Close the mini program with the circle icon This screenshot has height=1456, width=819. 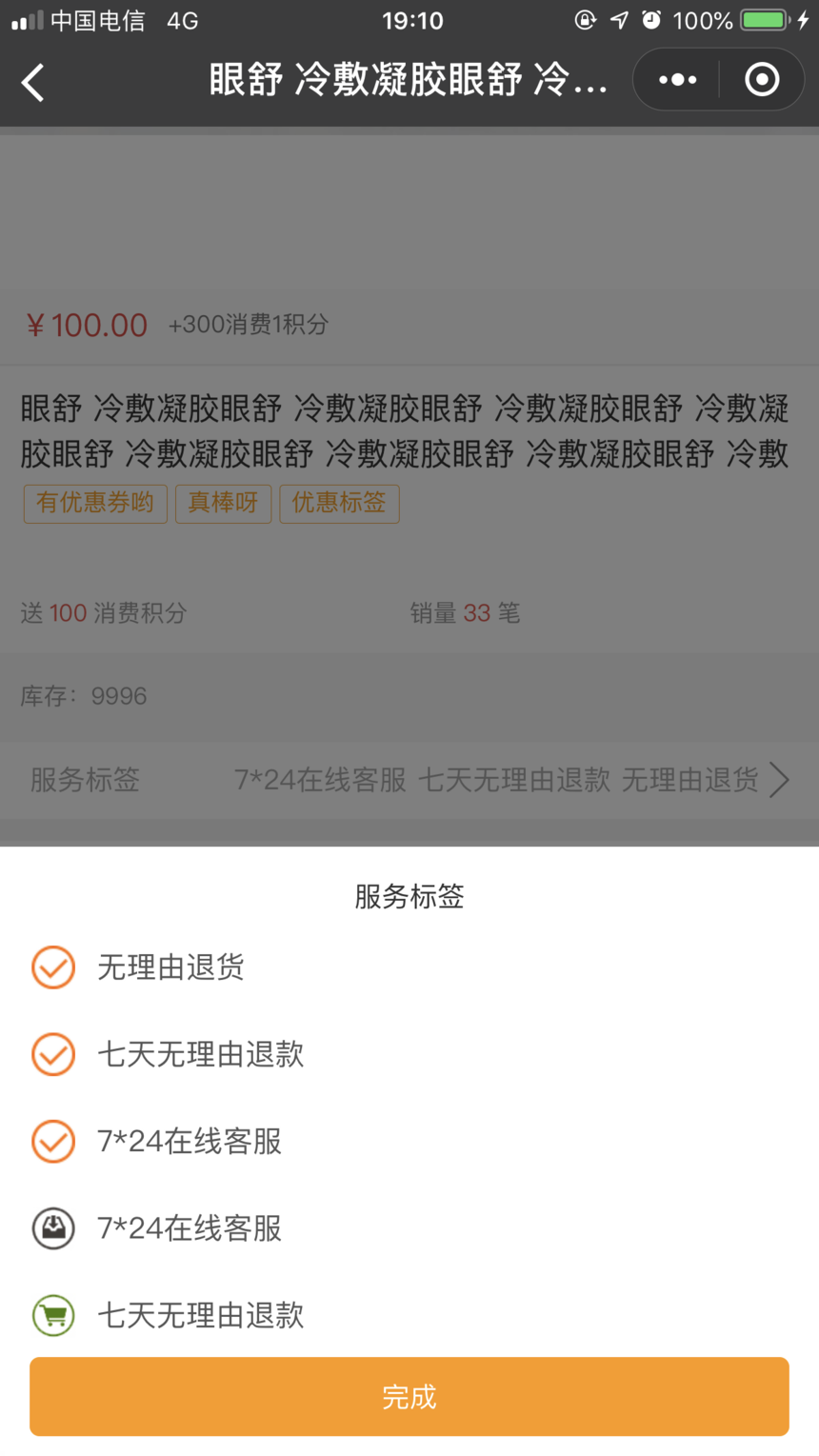click(x=762, y=80)
